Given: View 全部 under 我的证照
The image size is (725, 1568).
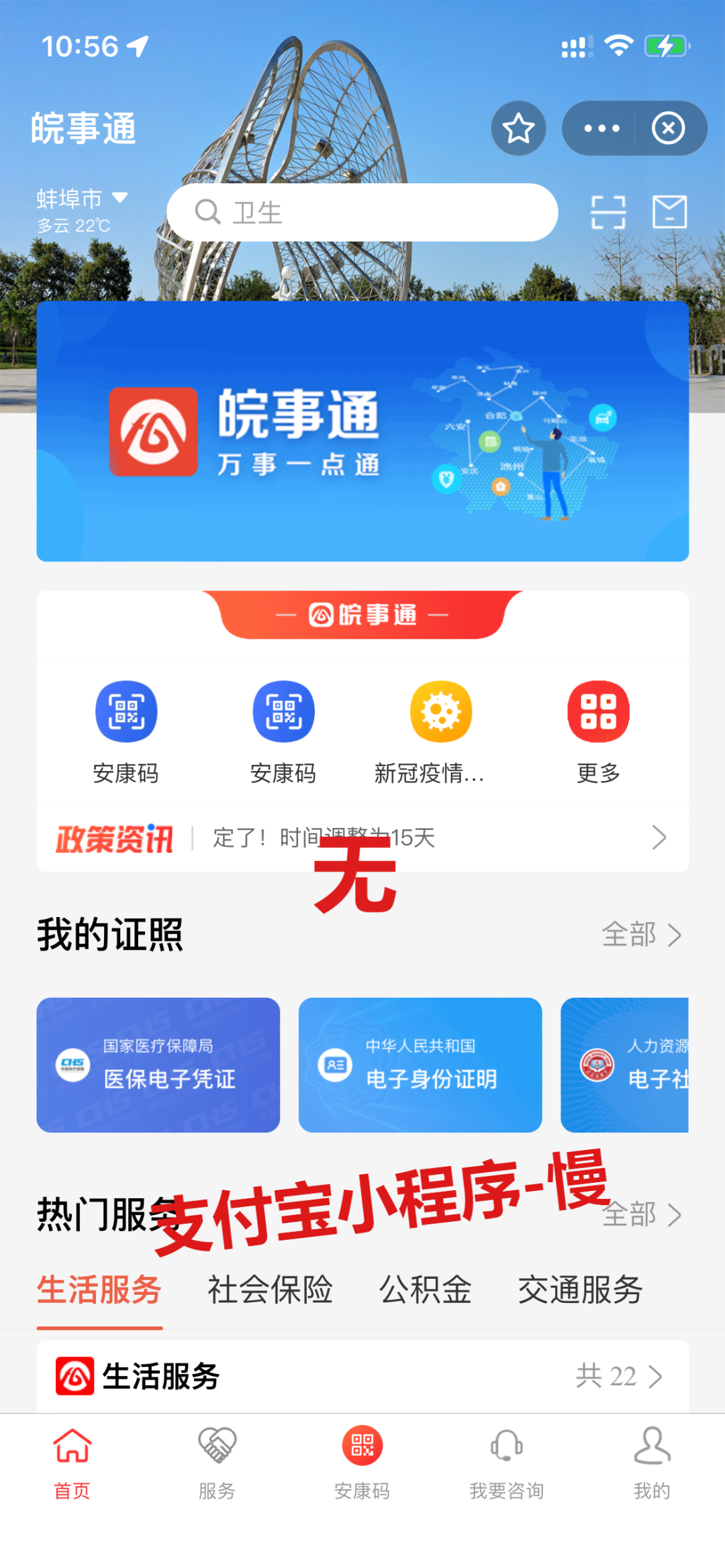Looking at the screenshot, I should coord(641,934).
